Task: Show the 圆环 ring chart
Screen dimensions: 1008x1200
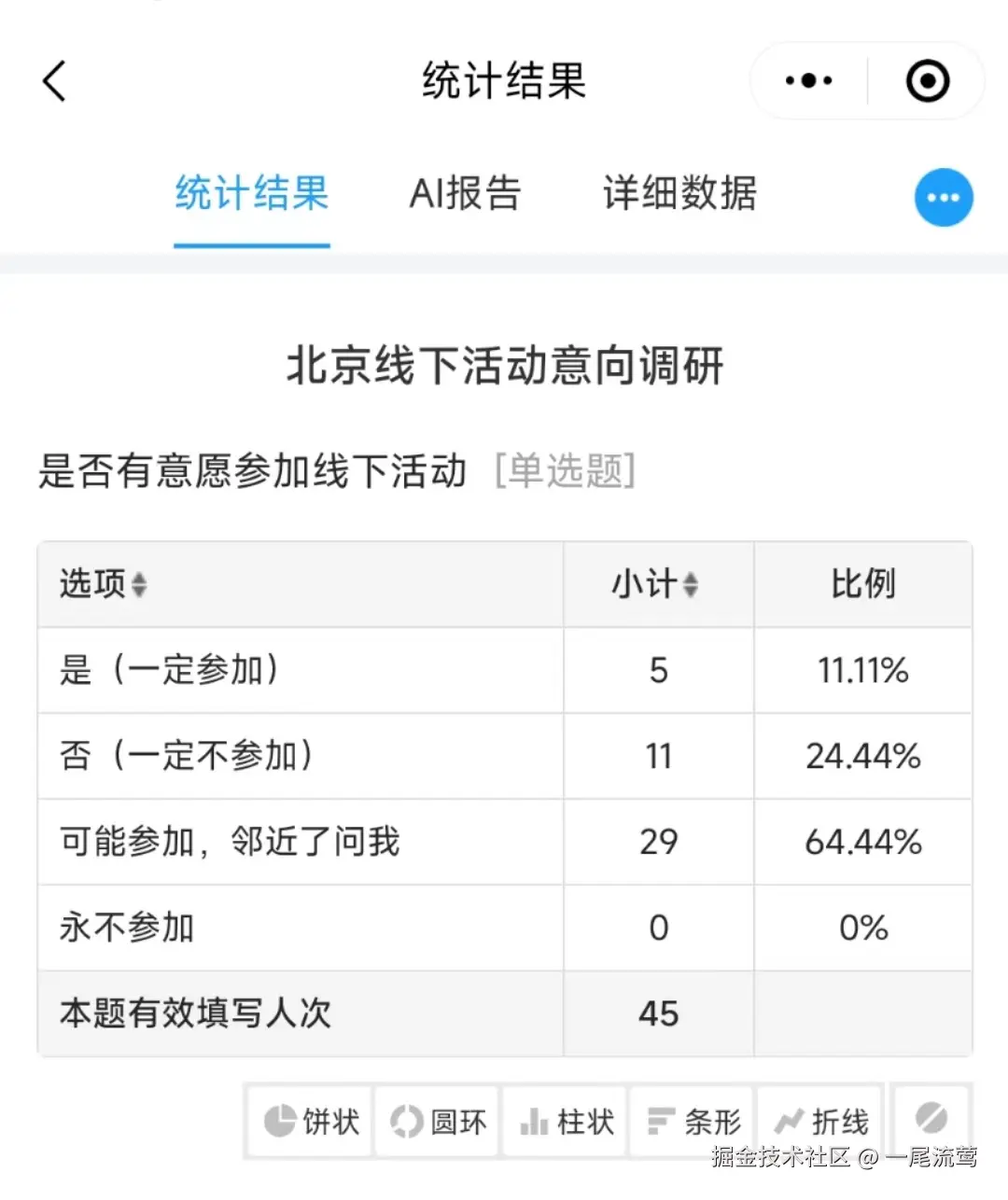Action: (x=438, y=1121)
